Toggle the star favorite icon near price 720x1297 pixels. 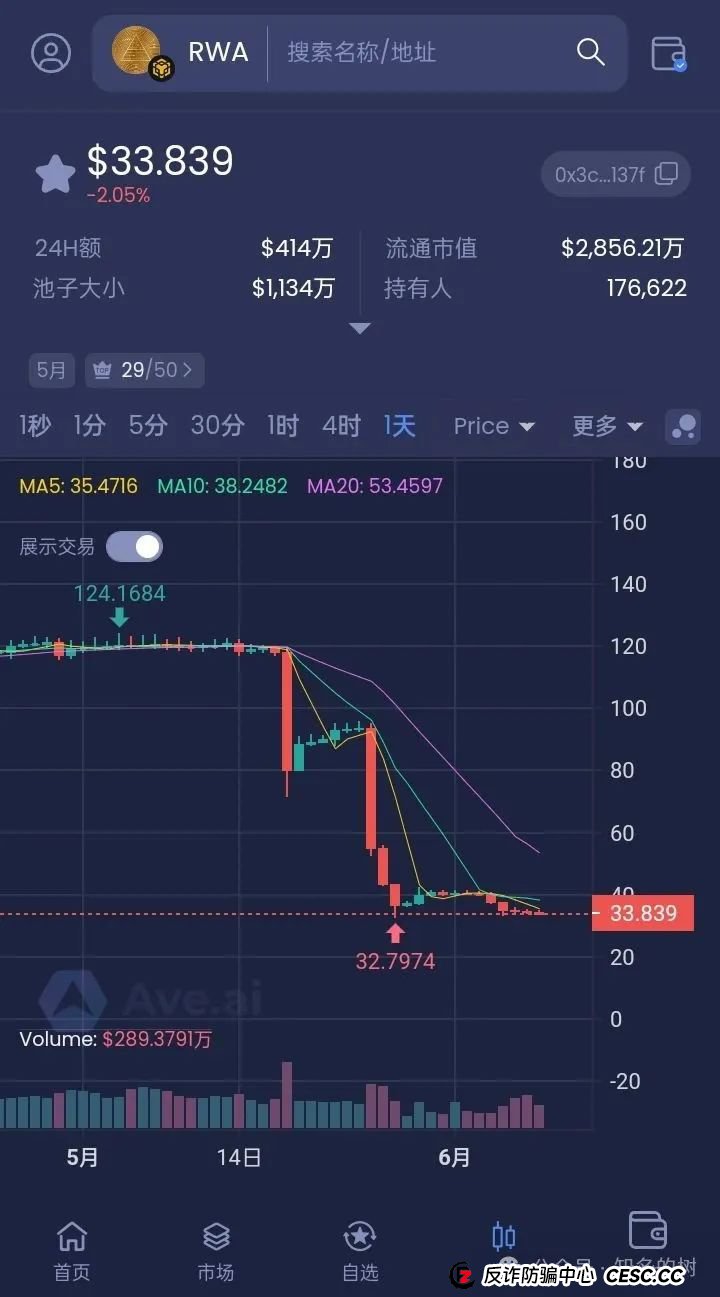coord(55,172)
